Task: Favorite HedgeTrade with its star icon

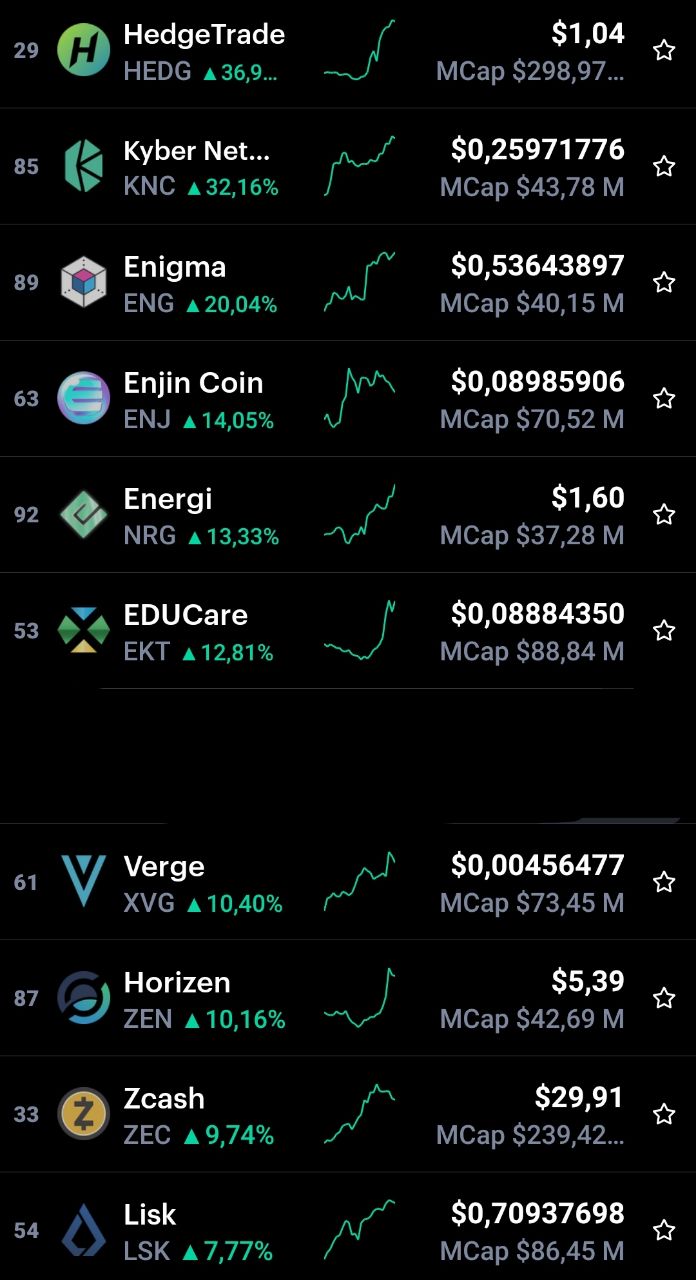Action: pyautogui.click(x=664, y=51)
